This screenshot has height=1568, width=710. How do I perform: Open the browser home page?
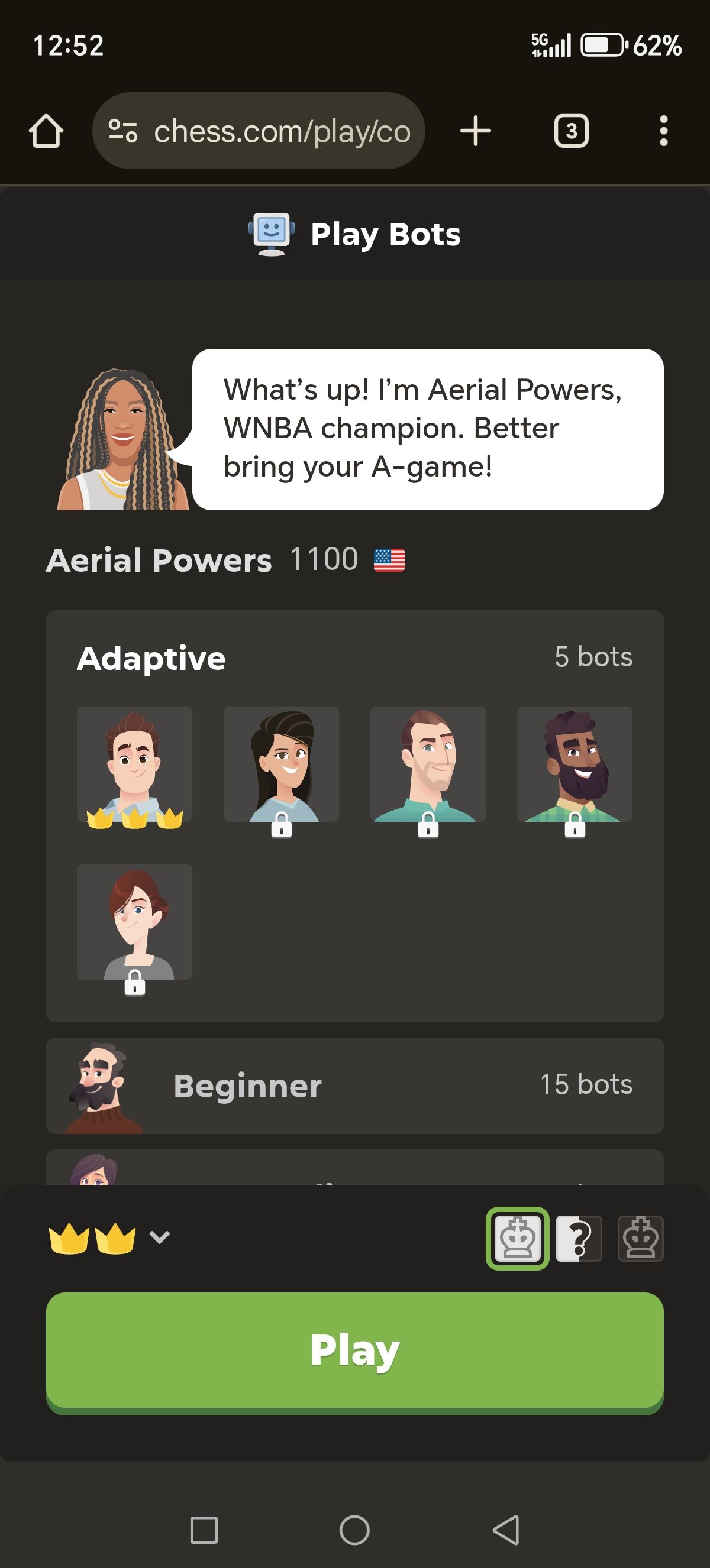[46, 131]
